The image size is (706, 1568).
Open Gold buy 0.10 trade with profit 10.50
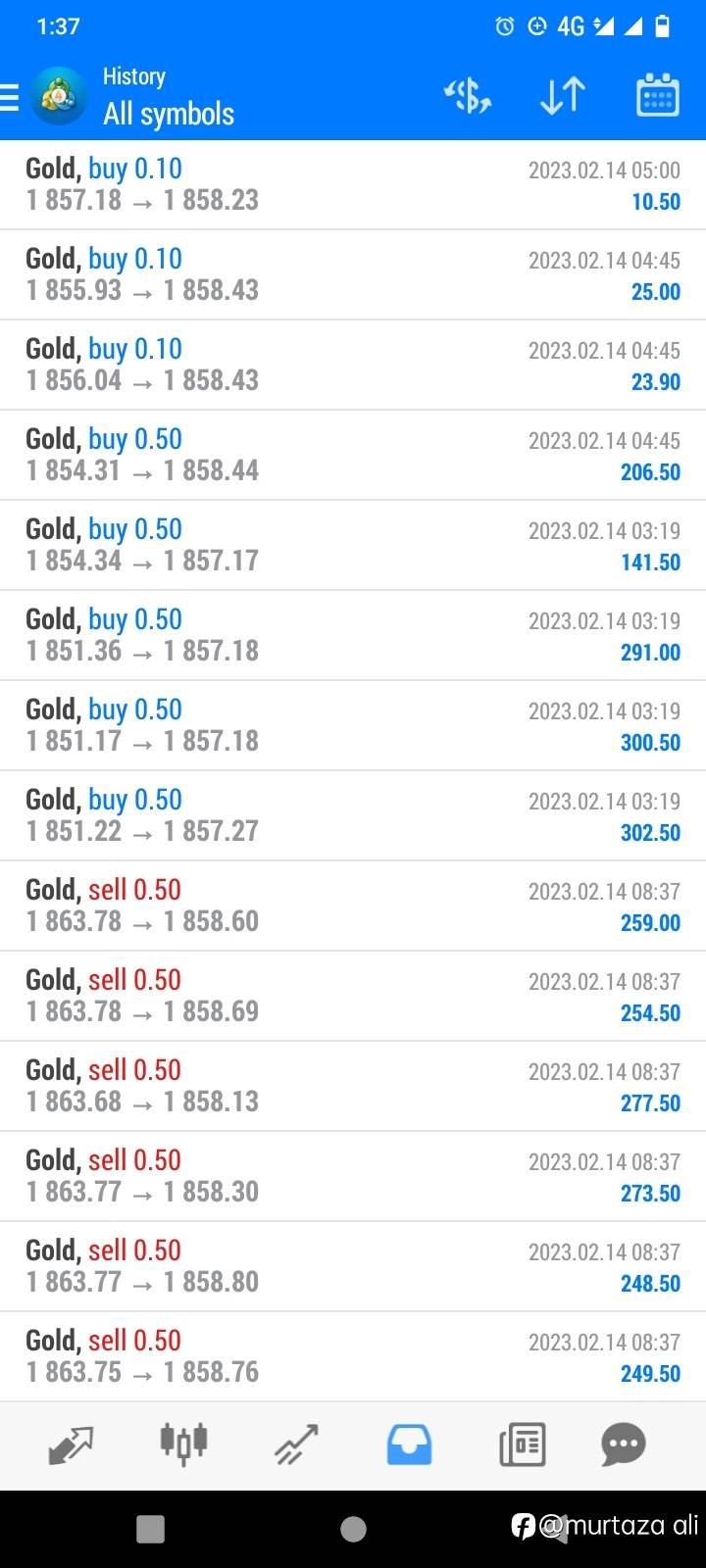(x=353, y=184)
